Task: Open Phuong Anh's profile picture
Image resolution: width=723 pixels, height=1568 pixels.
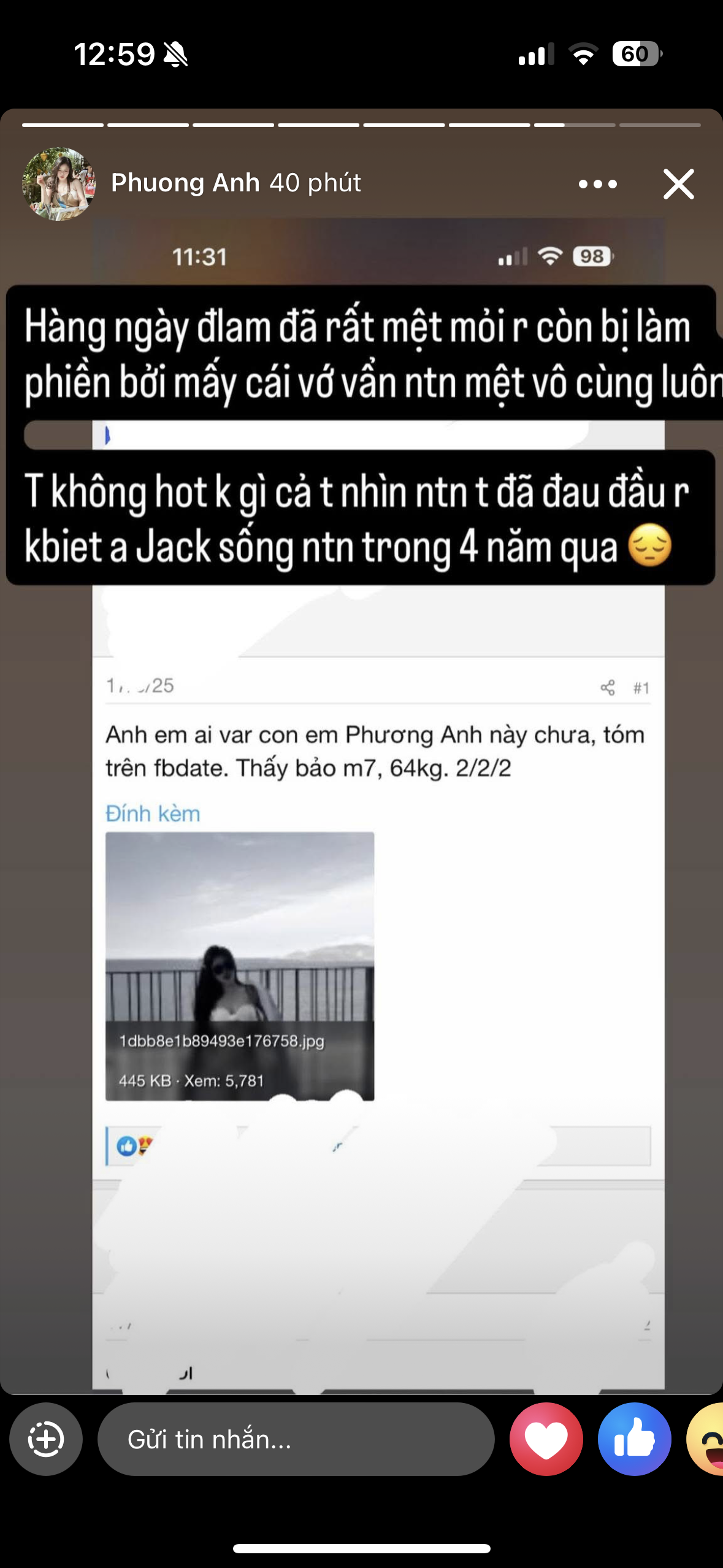Action: click(x=59, y=184)
